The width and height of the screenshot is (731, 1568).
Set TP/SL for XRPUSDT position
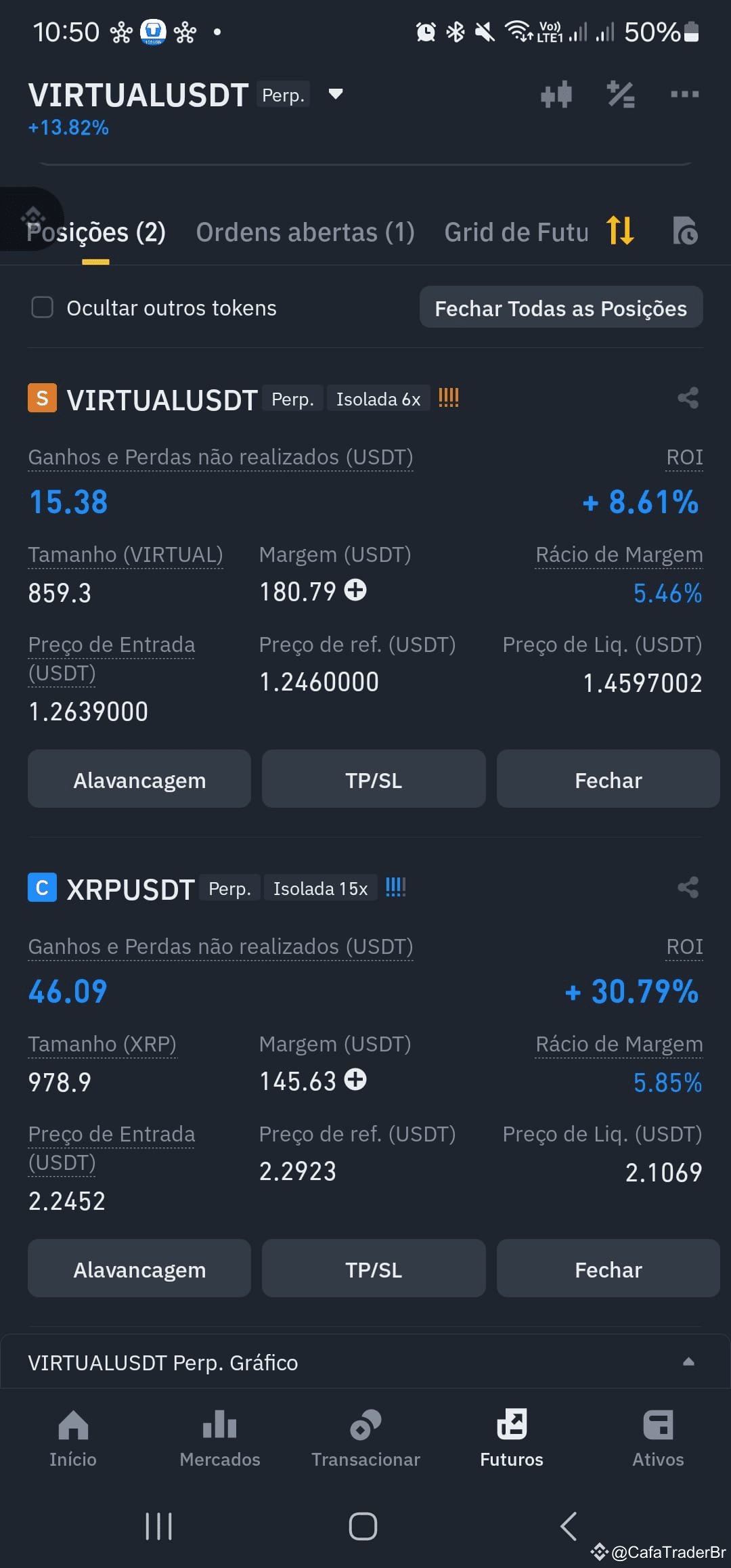(x=374, y=1268)
